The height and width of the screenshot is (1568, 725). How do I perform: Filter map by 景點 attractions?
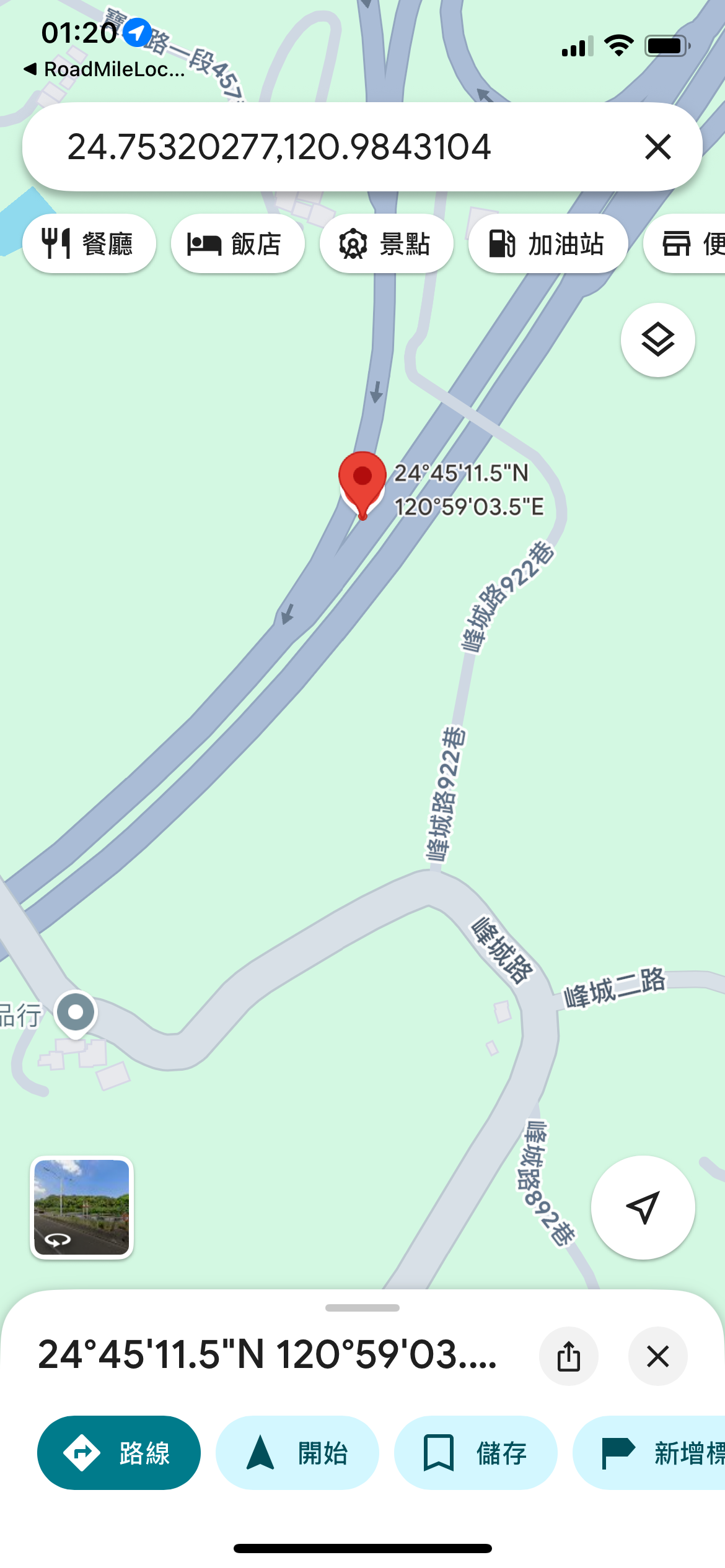point(386,243)
